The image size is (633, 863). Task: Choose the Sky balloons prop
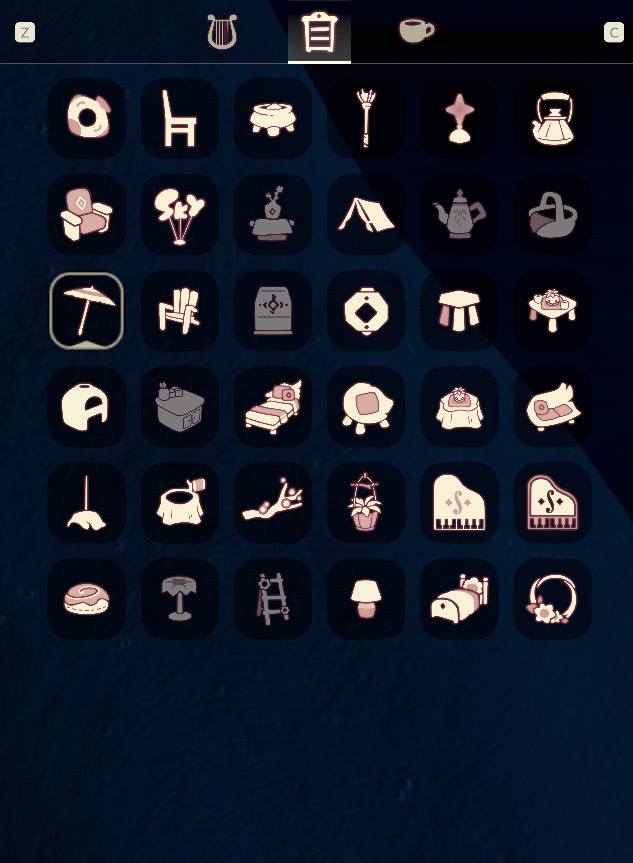pos(180,215)
